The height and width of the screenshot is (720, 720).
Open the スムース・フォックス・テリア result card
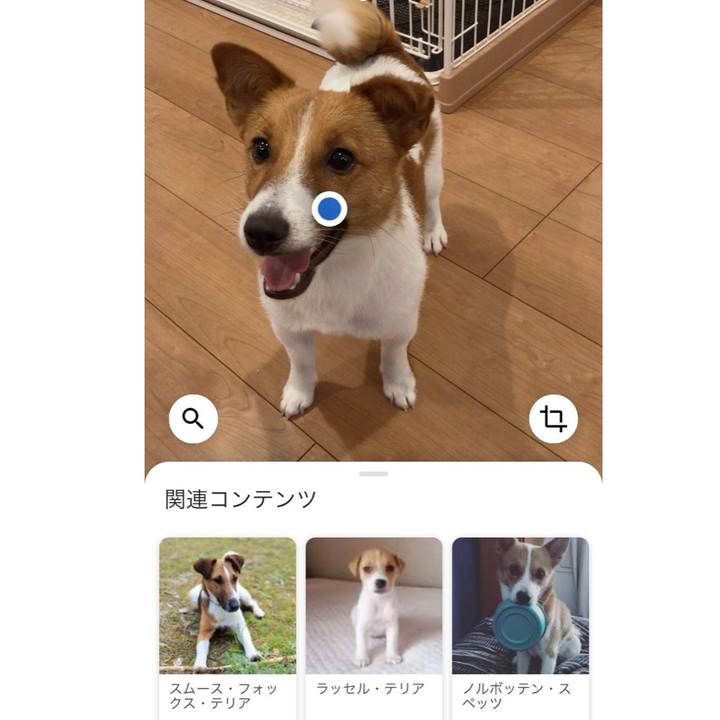pos(227,620)
